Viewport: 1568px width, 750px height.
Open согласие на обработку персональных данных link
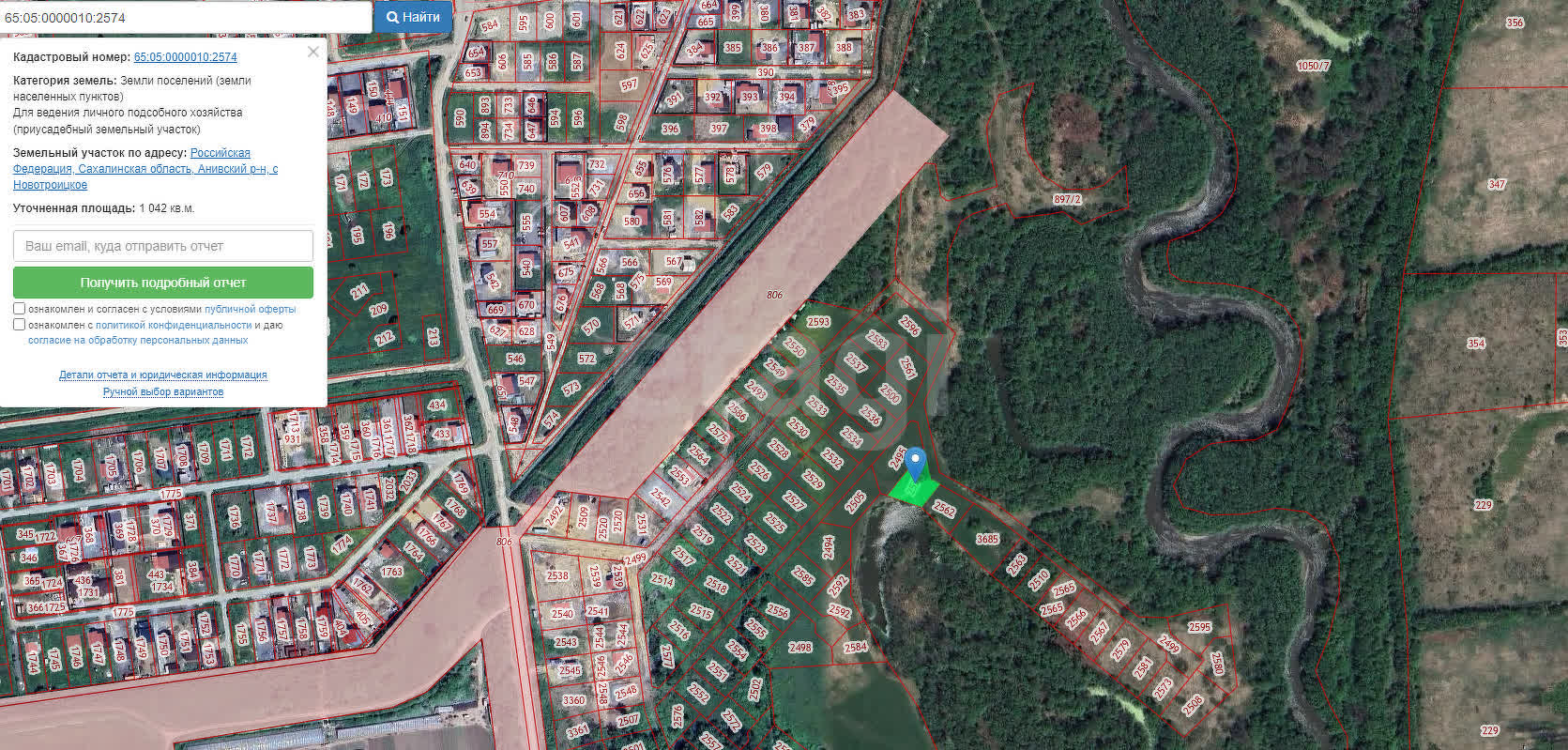pyautogui.click(x=138, y=340)
